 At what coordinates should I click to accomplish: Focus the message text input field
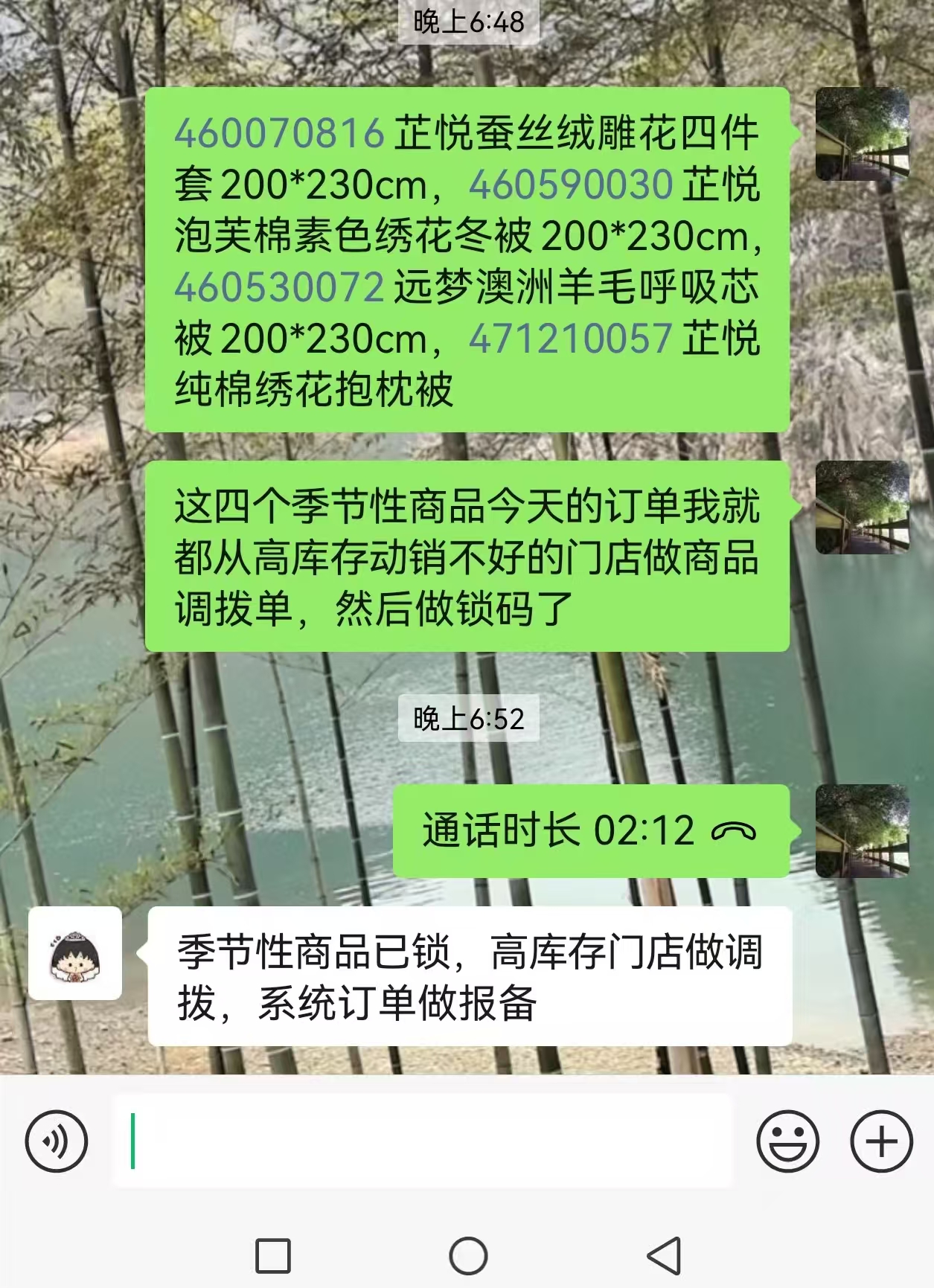coord(422,1141)
